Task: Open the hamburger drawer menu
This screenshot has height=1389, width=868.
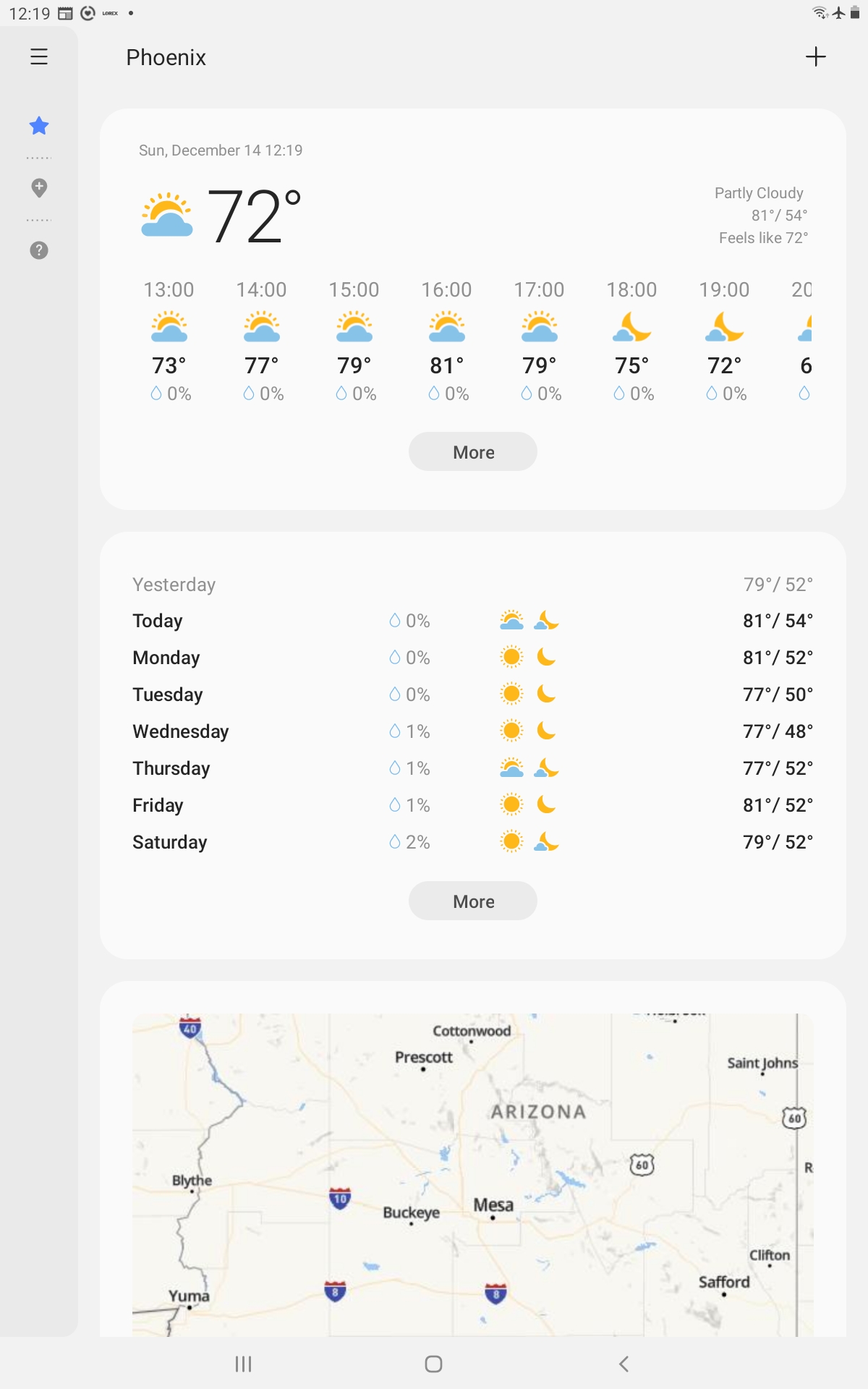Action: coord(39,56)
